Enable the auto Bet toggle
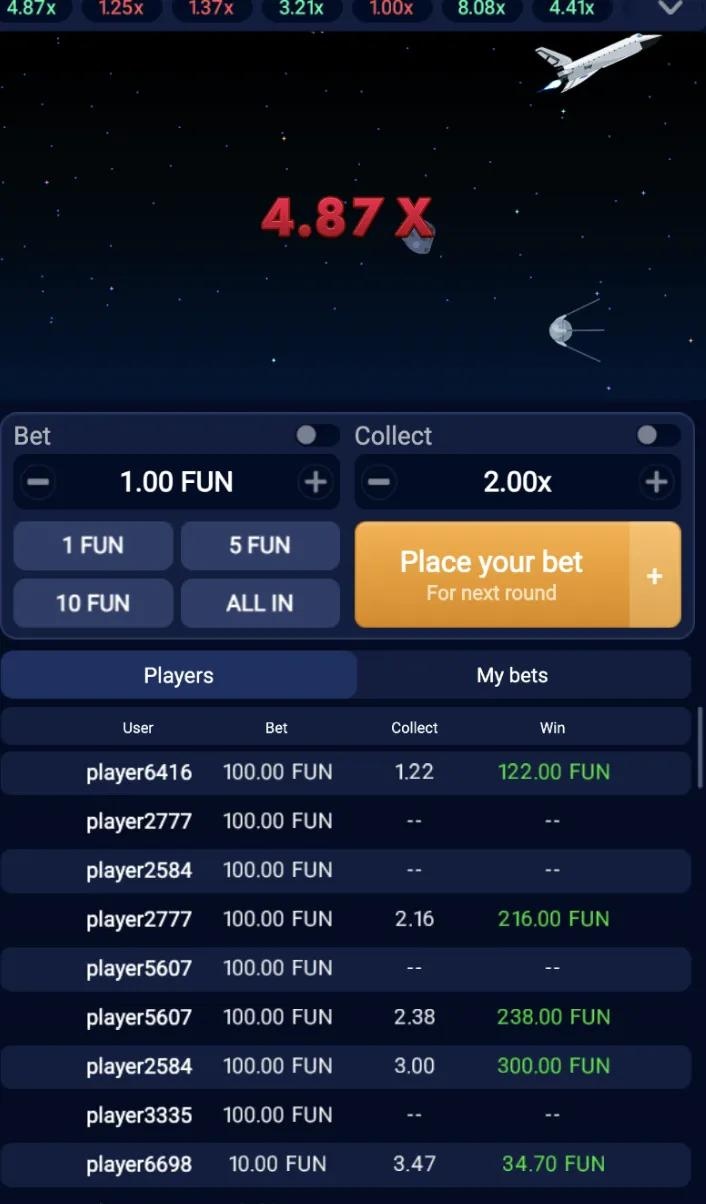The height and width of the screenshot is (1204, 706). pos(317,435)
